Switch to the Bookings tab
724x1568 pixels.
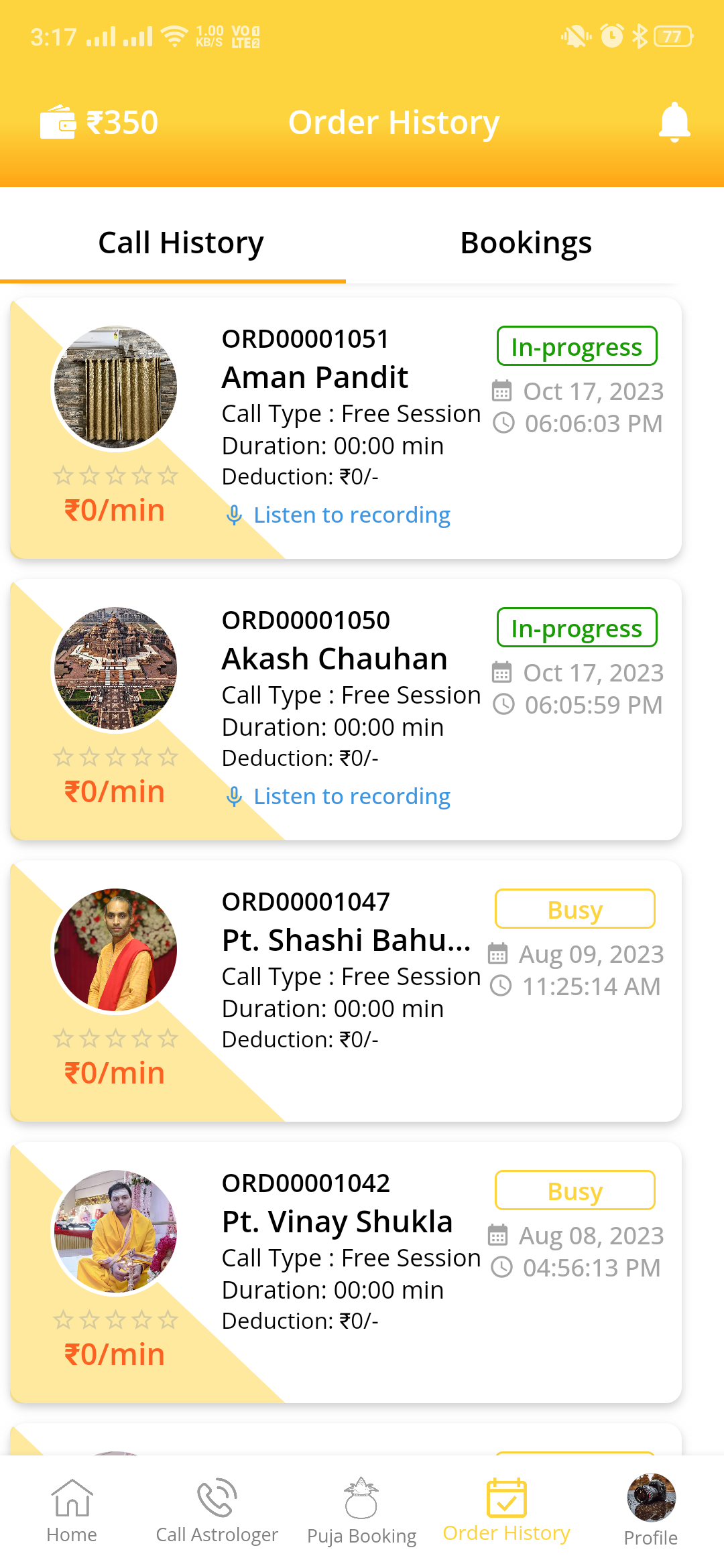coord(526,243)
